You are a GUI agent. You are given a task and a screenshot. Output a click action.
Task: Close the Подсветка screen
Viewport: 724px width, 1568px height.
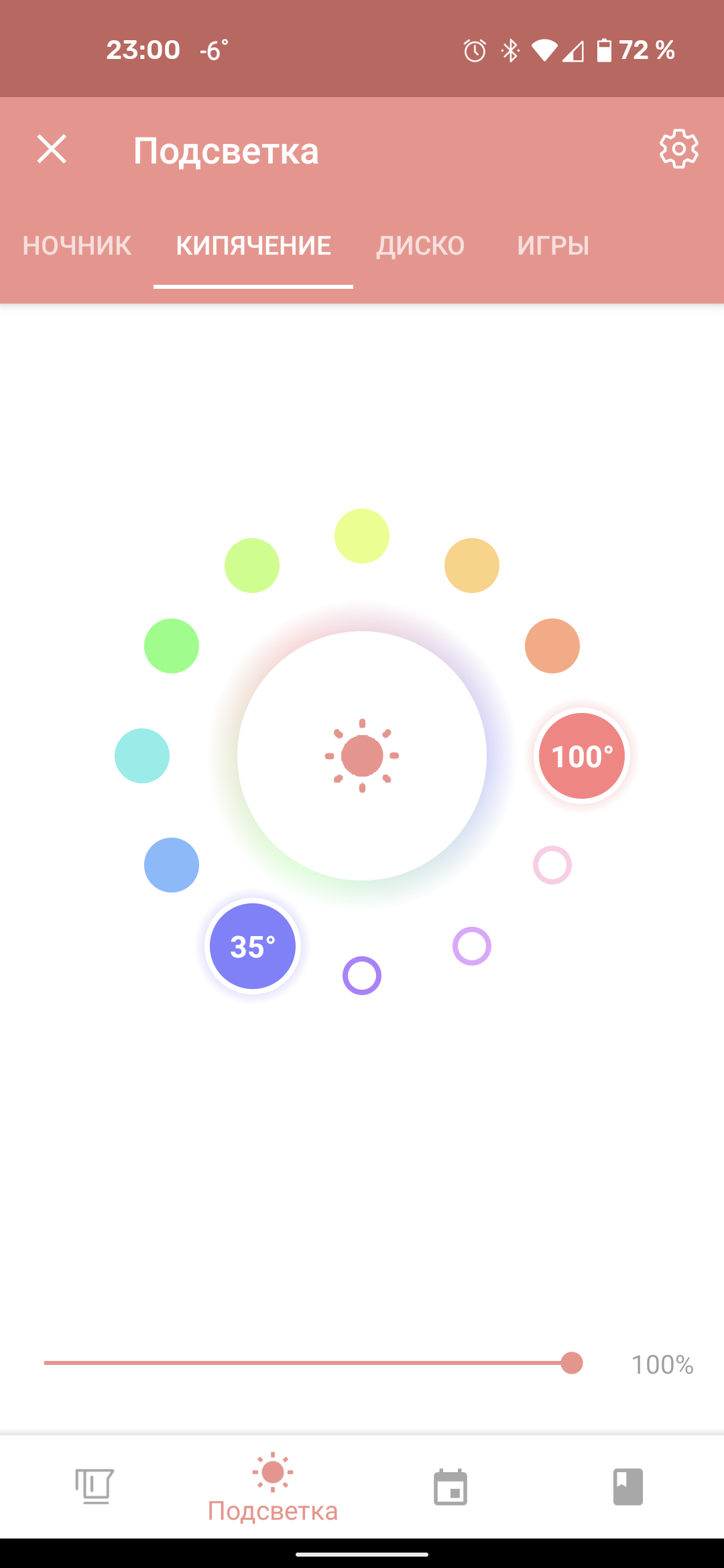click(52, 149)
